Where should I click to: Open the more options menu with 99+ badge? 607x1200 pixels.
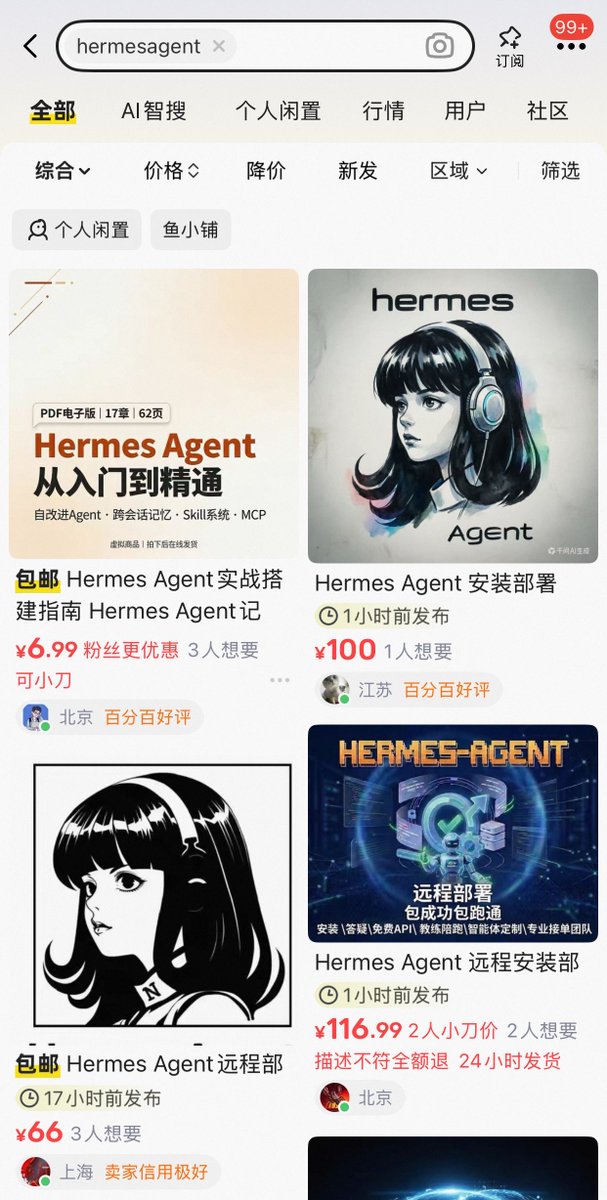[x=572, y=45]
